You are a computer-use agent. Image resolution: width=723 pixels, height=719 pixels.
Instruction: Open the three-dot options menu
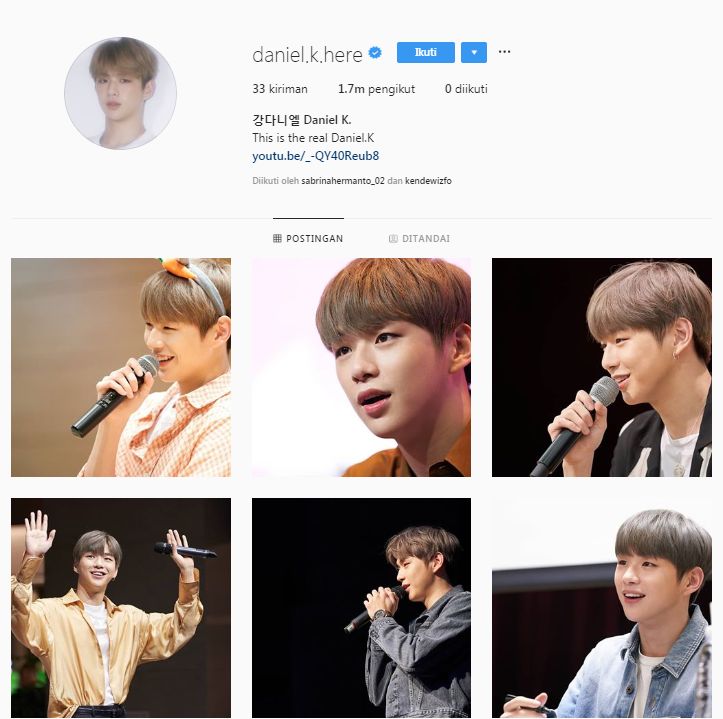click(x=504, y=52)
